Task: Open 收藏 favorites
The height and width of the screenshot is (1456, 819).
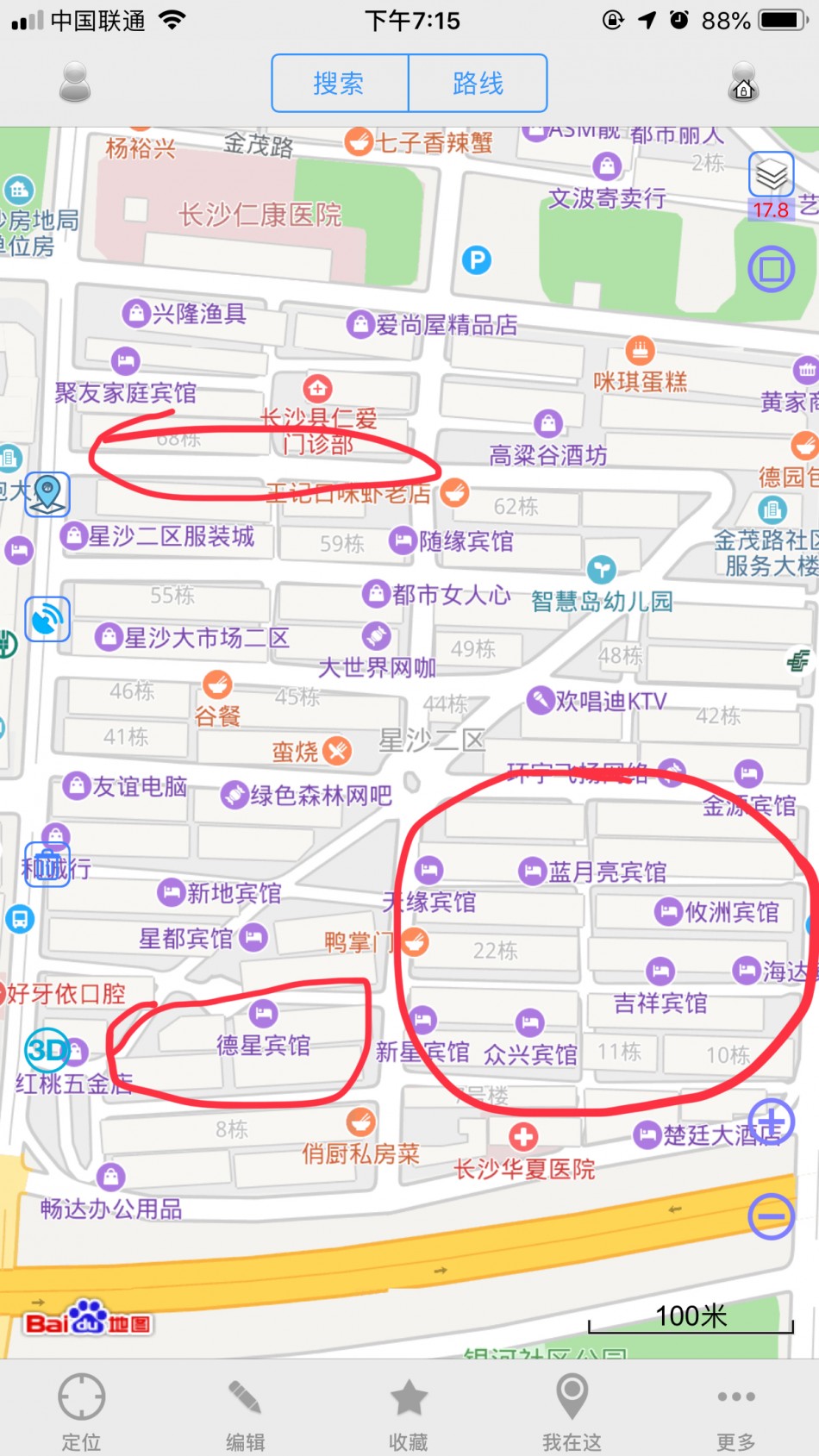Action: (x=409, y=1410)
